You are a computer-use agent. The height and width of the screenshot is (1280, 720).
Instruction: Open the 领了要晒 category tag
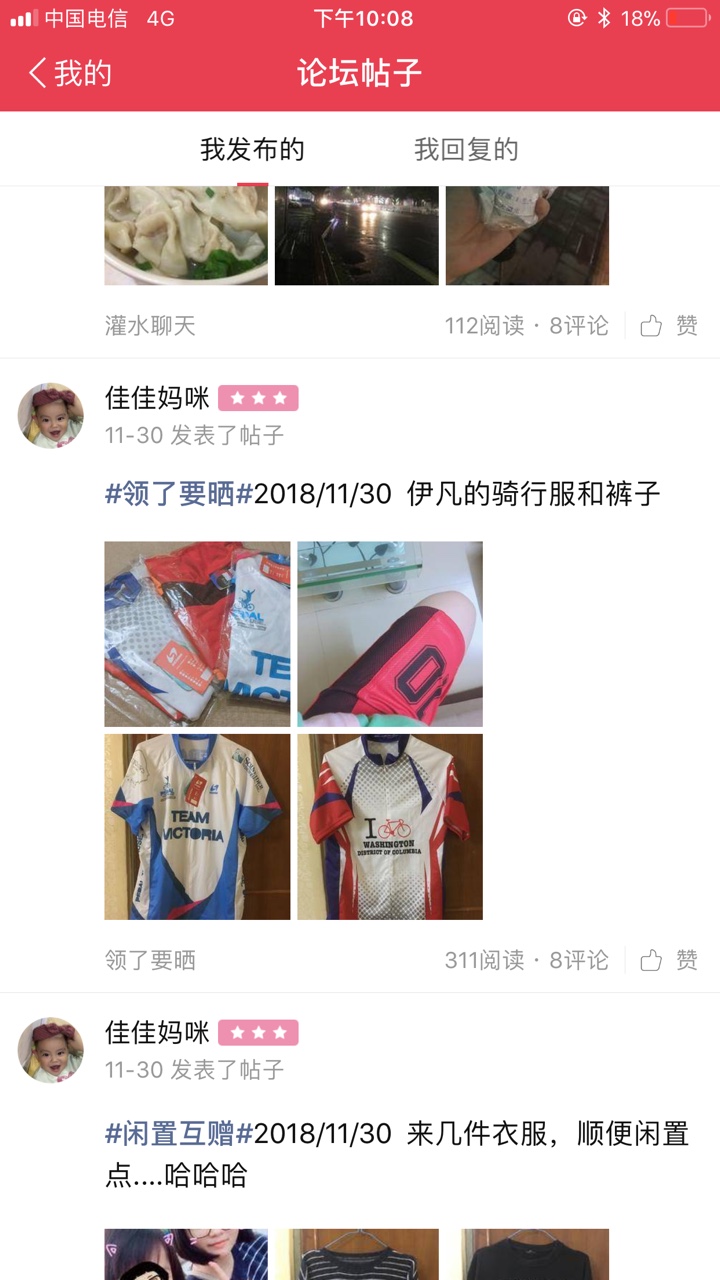pos(150,960)
